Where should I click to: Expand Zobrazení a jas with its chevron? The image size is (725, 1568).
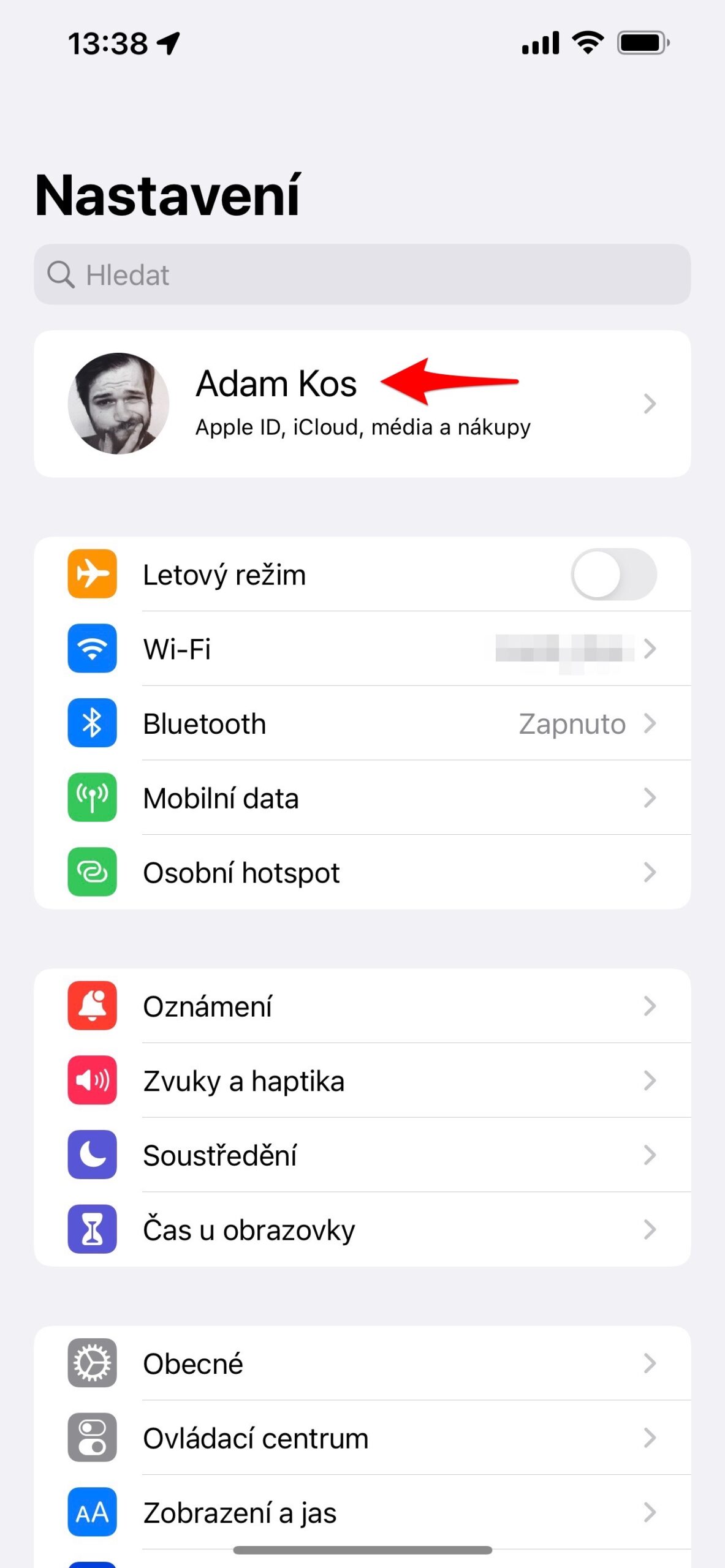click(x=651, y=1512)
